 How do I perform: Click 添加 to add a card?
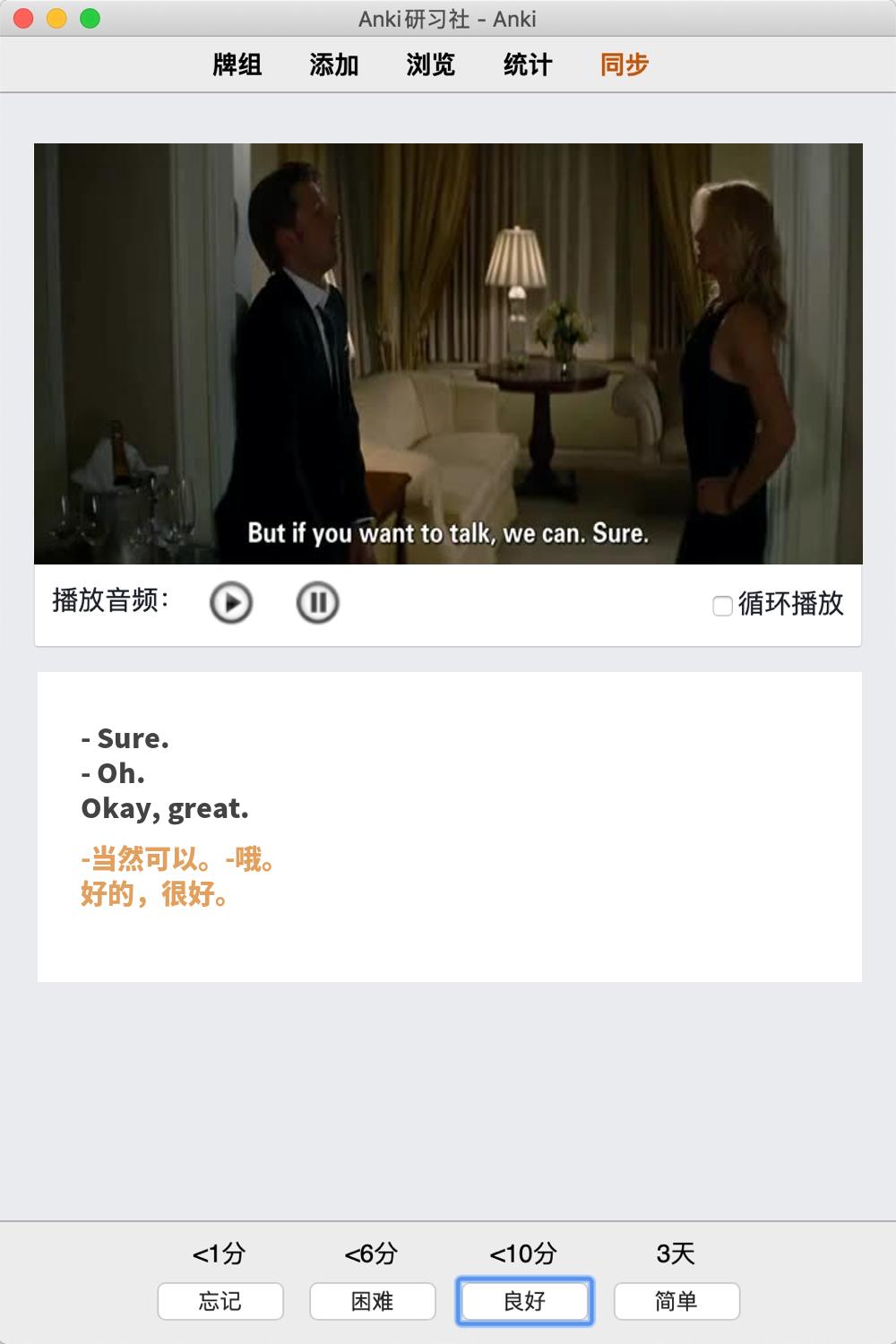(x=334, y=65)
